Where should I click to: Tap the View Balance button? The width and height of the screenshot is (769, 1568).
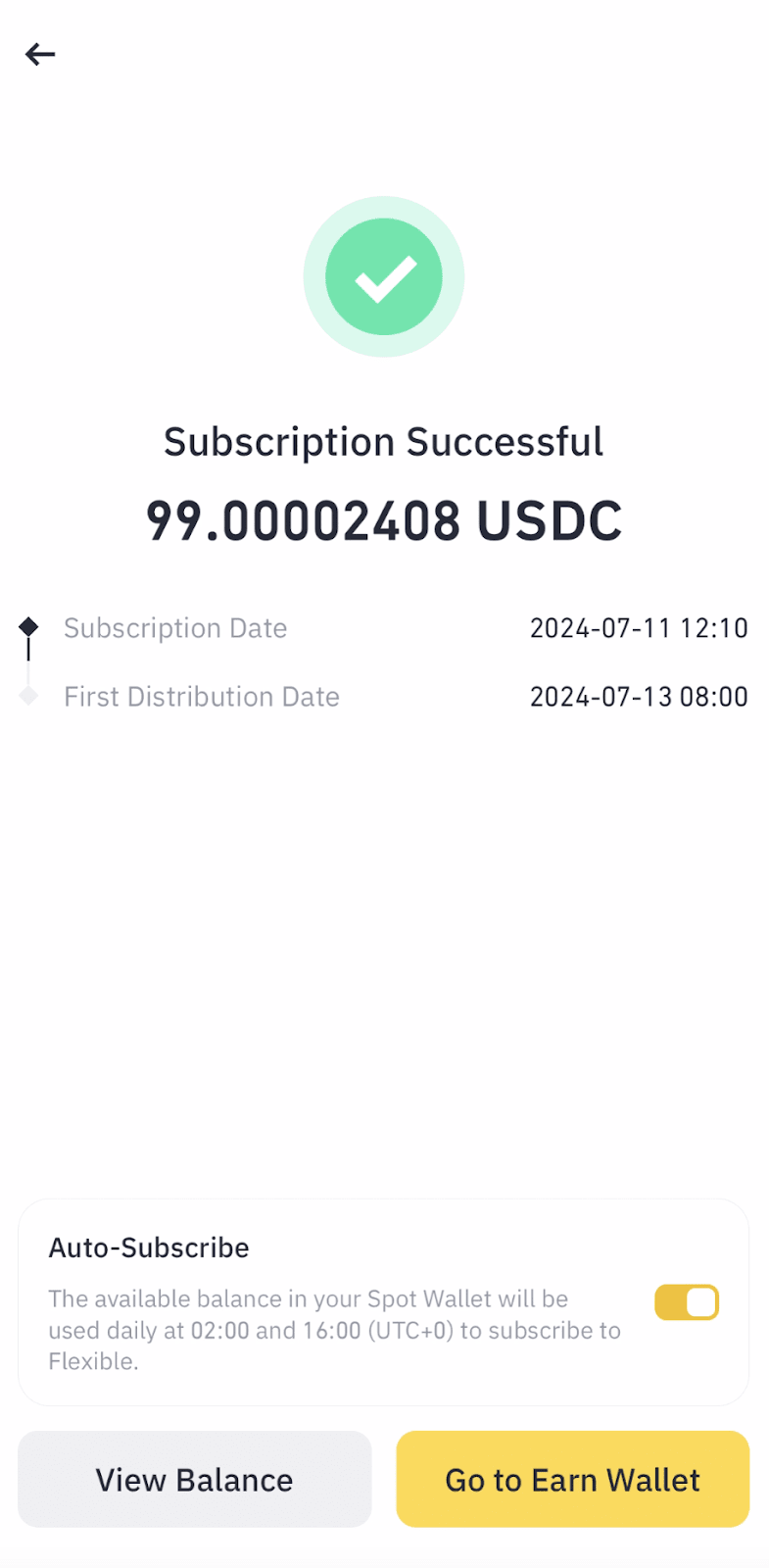pos(195,1479)
